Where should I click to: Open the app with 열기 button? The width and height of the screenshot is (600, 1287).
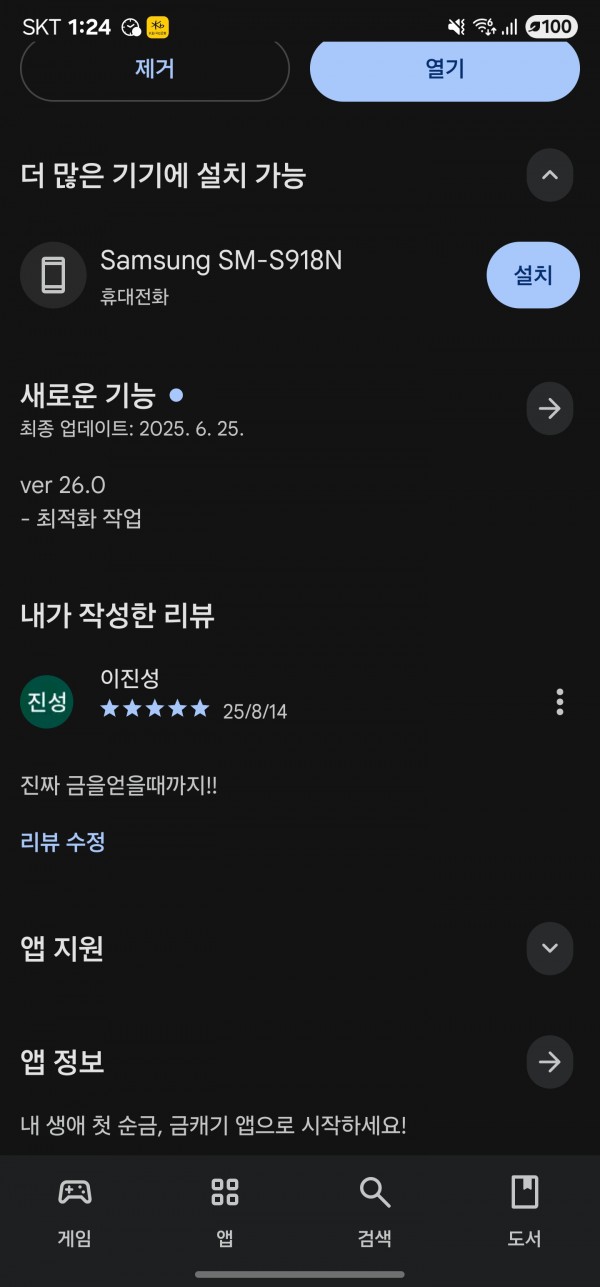pos(445,69)
